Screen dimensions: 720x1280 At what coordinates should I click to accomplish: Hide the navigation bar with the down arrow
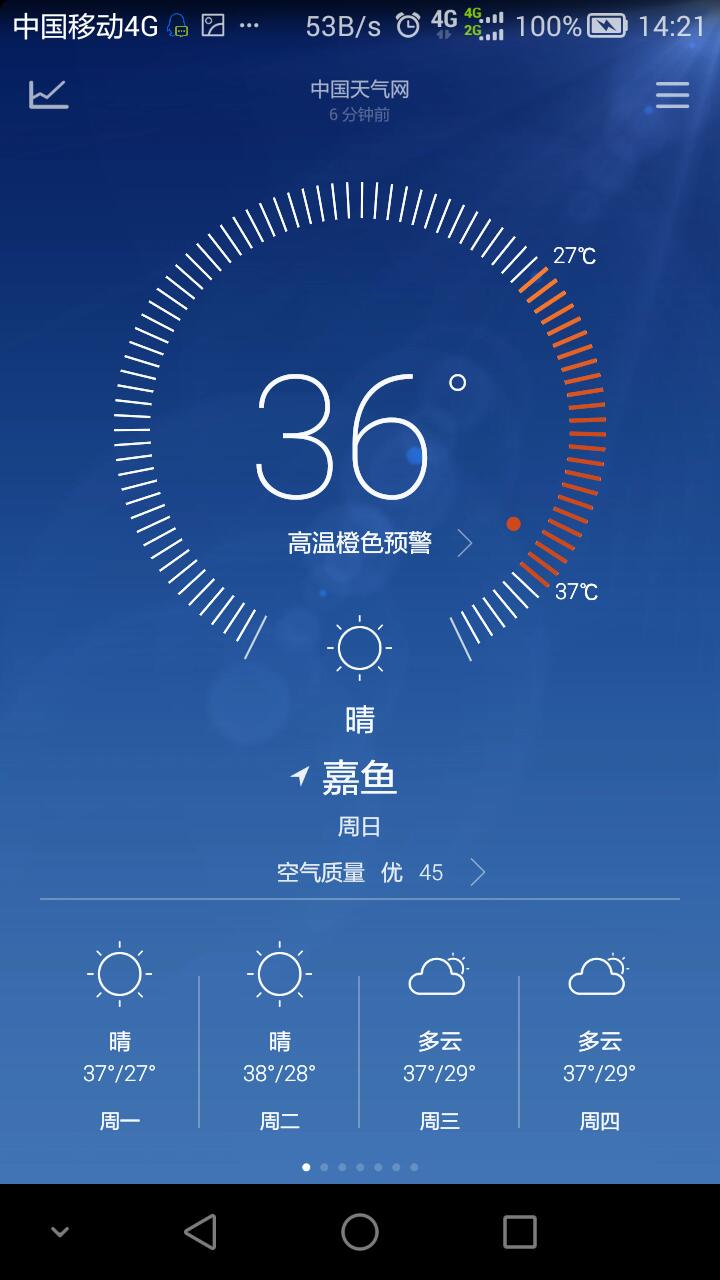[x=60, y=1232]
